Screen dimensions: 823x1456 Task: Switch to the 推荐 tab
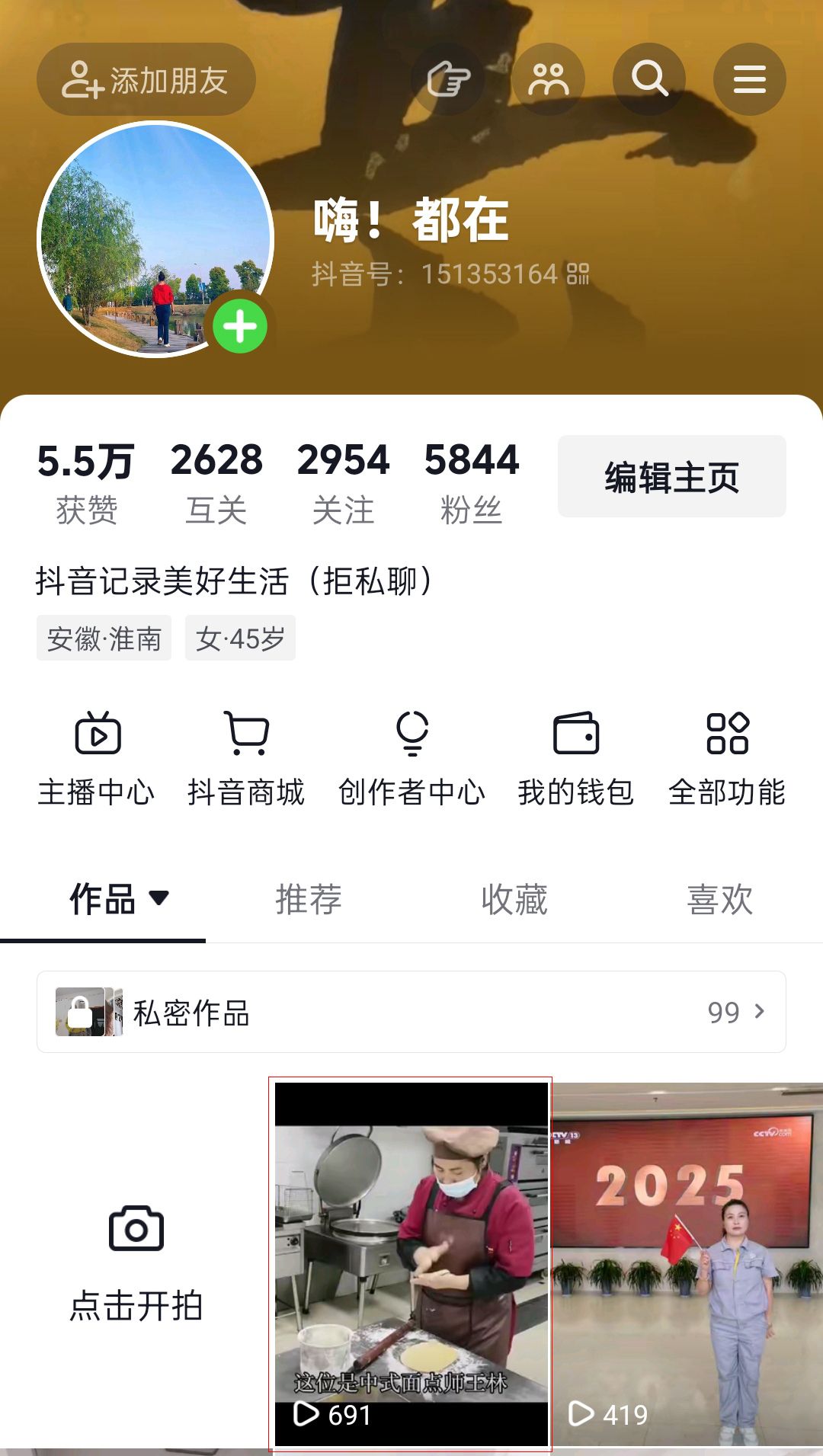[x=309, y=899]
